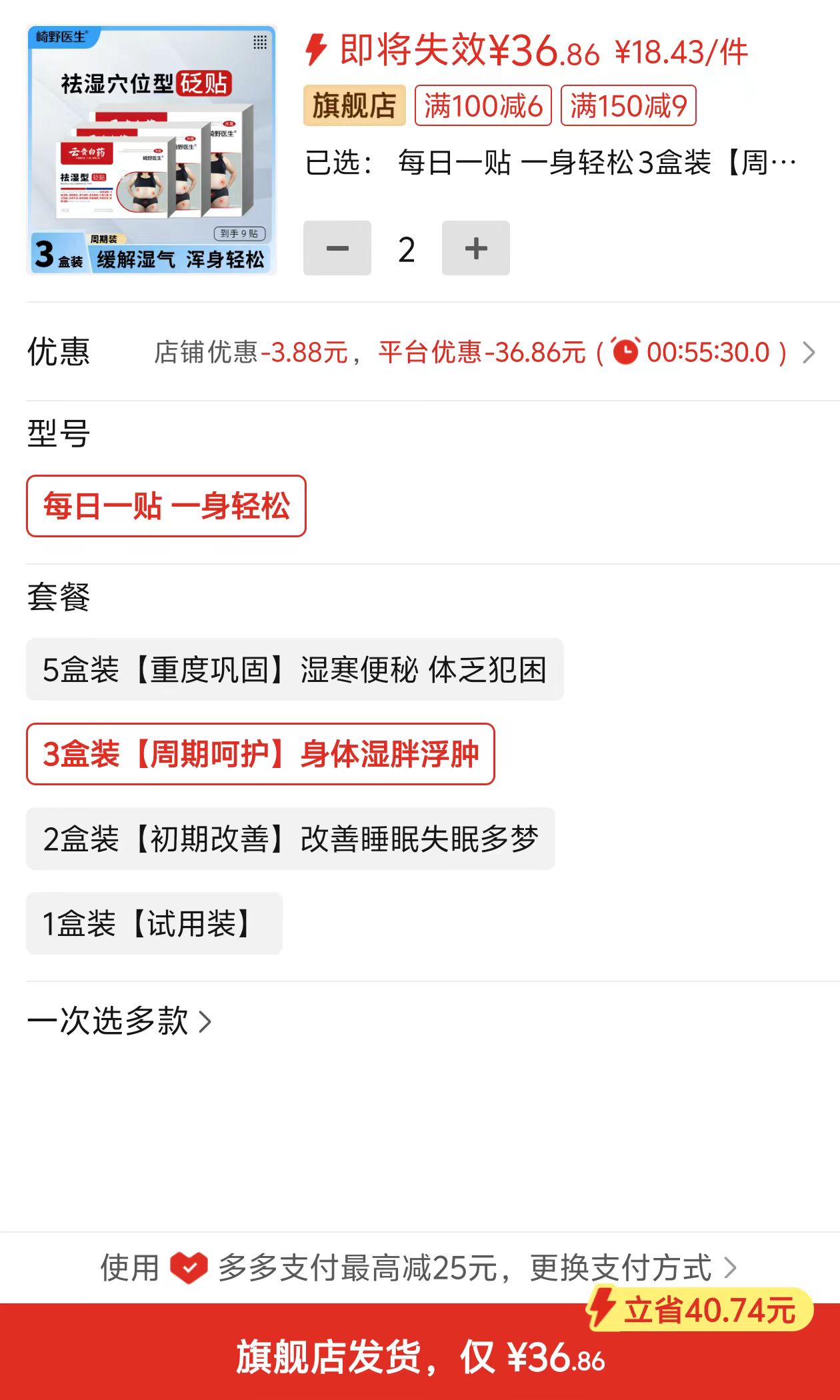Increase quantity with the plus button
Image resolution: width=840 pixels, height=1400 pixels.
click(476, 248)
